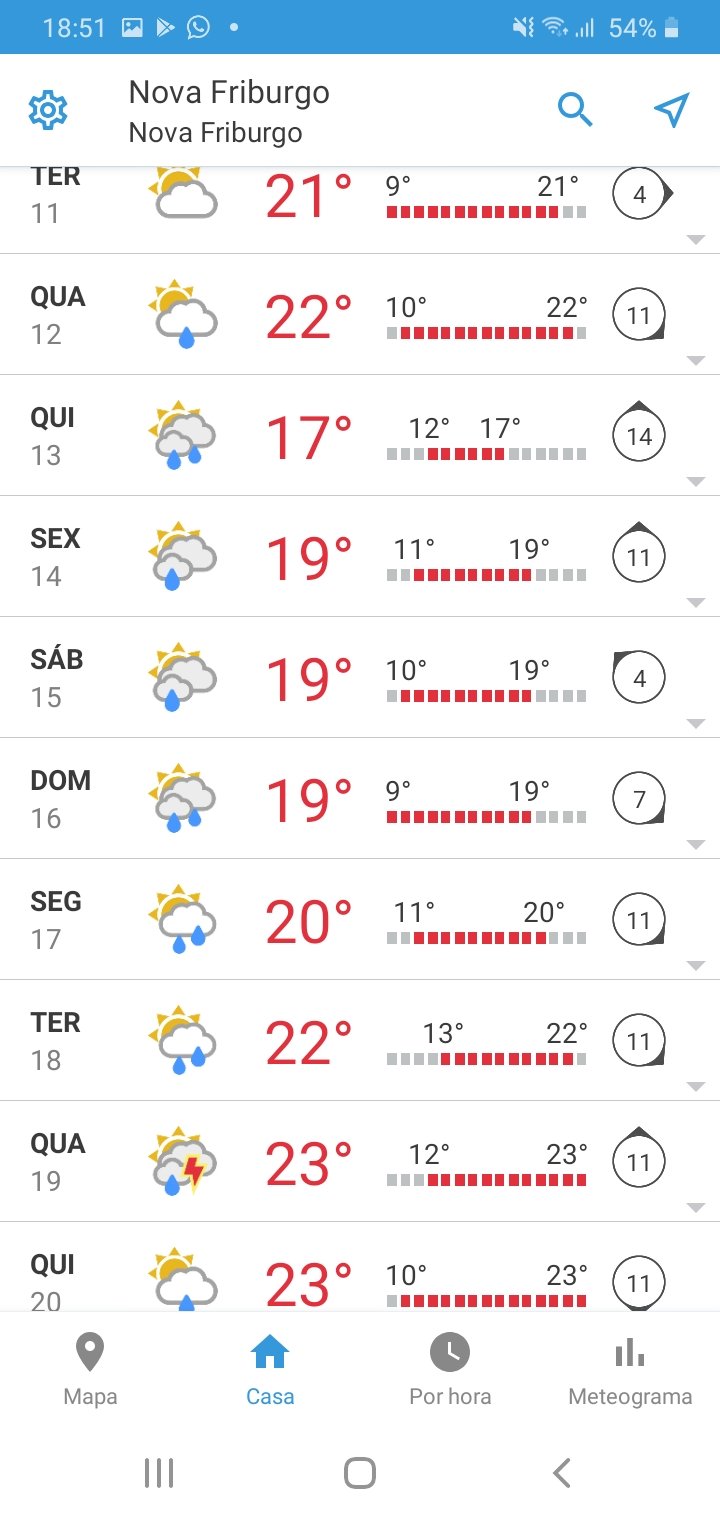
Task: Open the SEX 14 forecast row
Action: coord(360,557)
